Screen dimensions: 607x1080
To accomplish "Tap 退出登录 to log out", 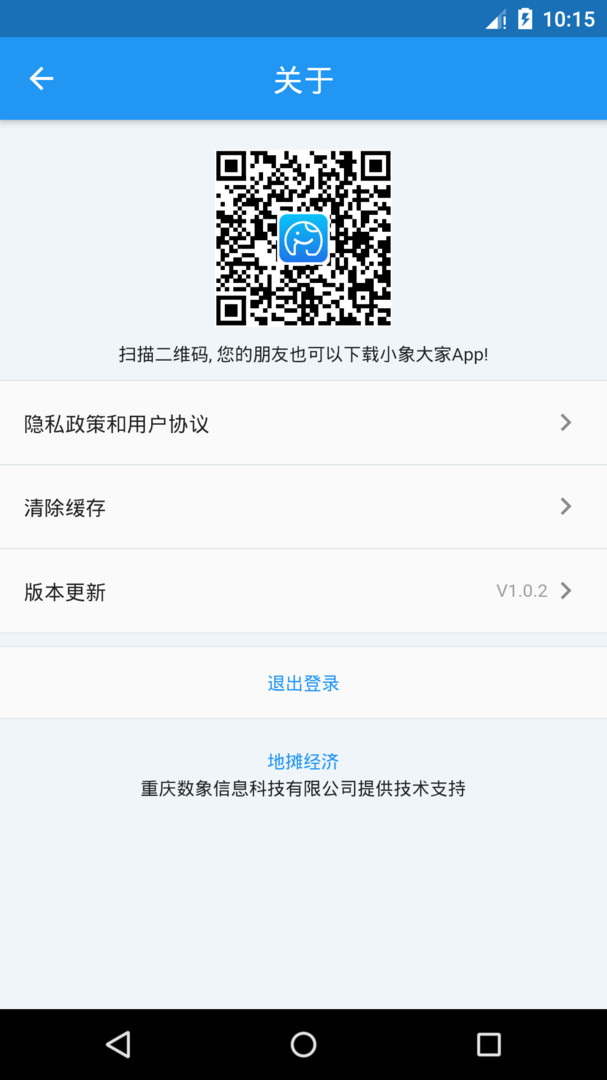I will coord(303,683).
